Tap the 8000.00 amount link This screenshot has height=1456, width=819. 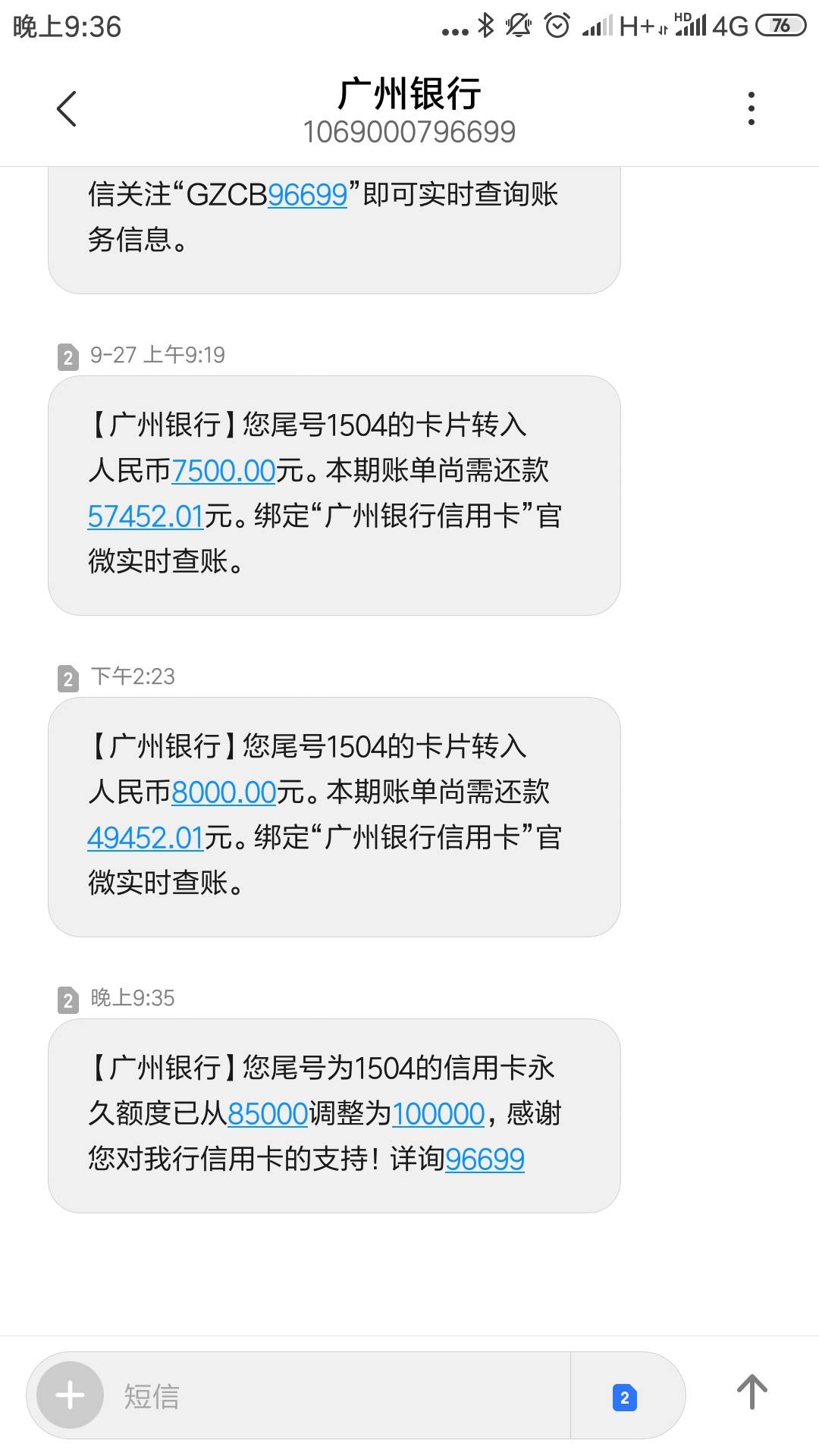(224, 792)
